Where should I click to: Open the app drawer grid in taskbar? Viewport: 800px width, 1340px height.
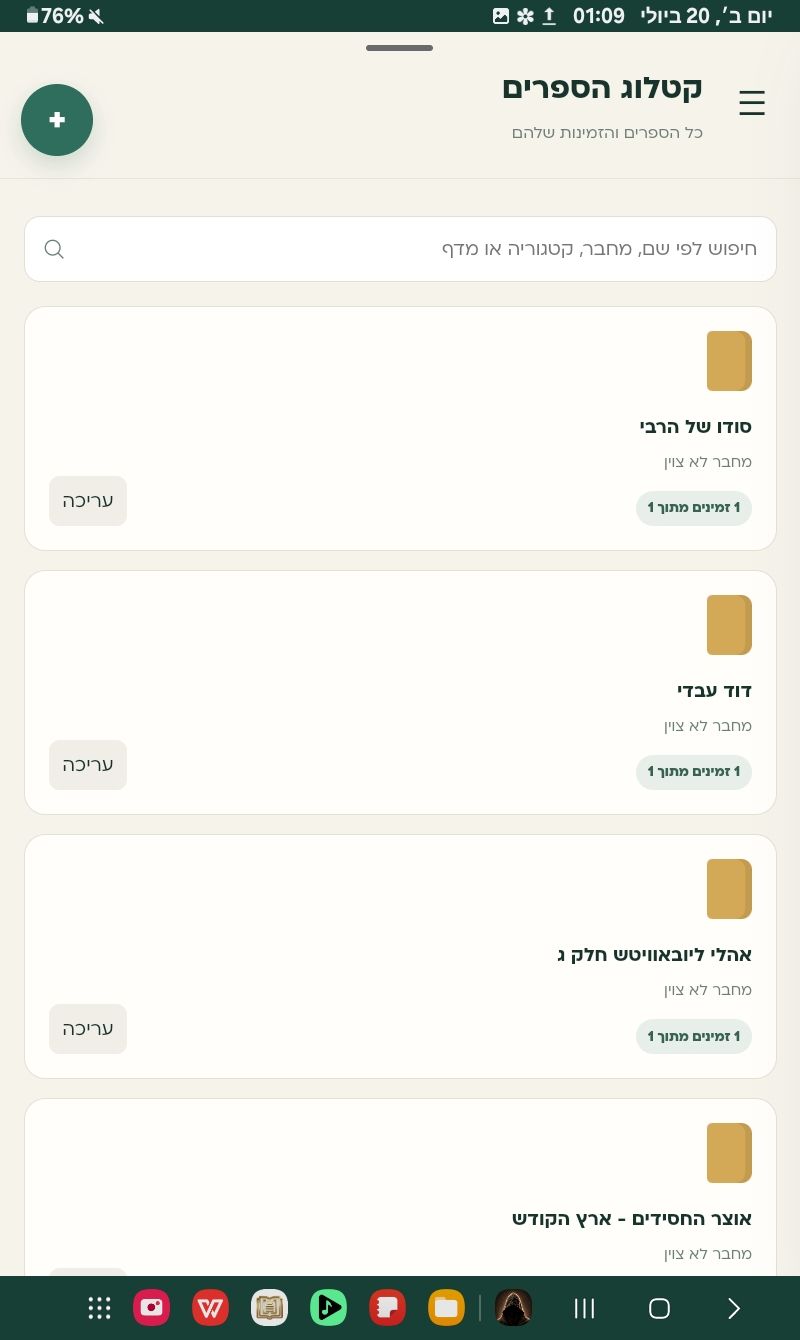click(x=99, y=1308)
